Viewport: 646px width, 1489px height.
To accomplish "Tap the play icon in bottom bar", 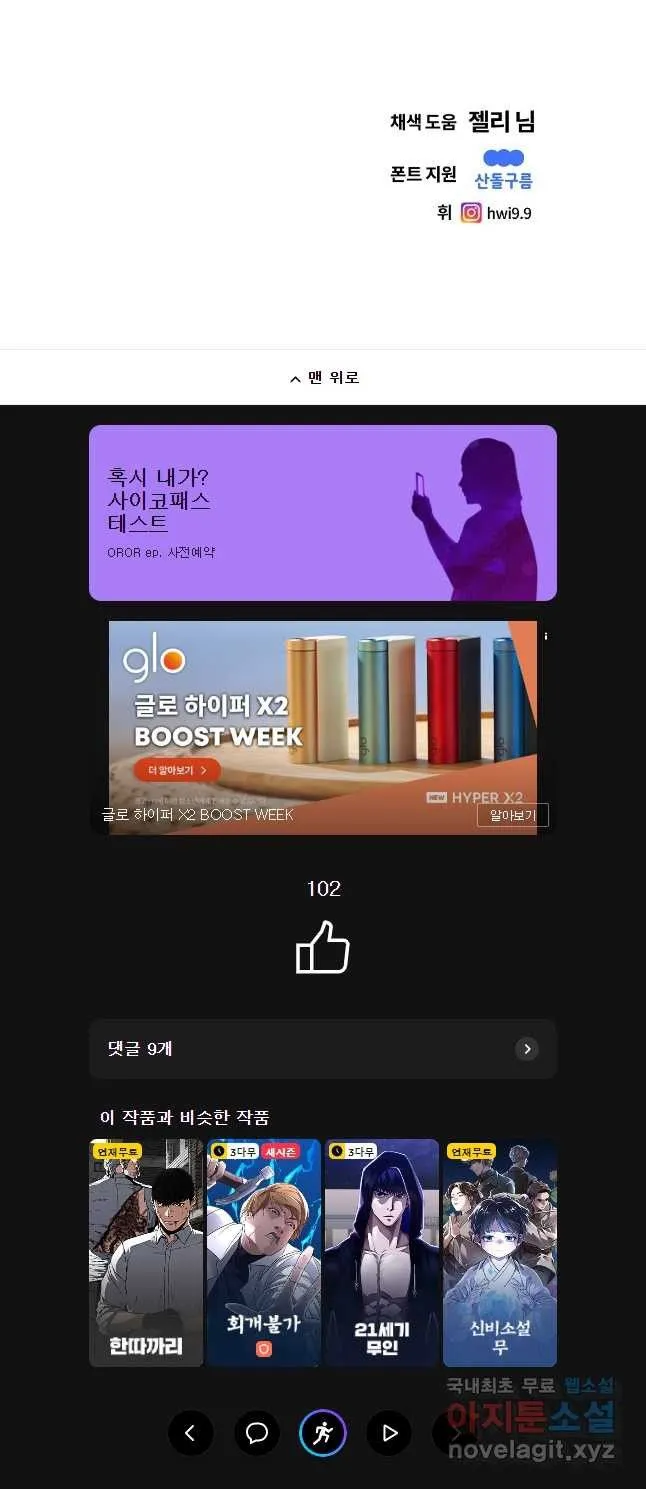I will (389, 1434).
